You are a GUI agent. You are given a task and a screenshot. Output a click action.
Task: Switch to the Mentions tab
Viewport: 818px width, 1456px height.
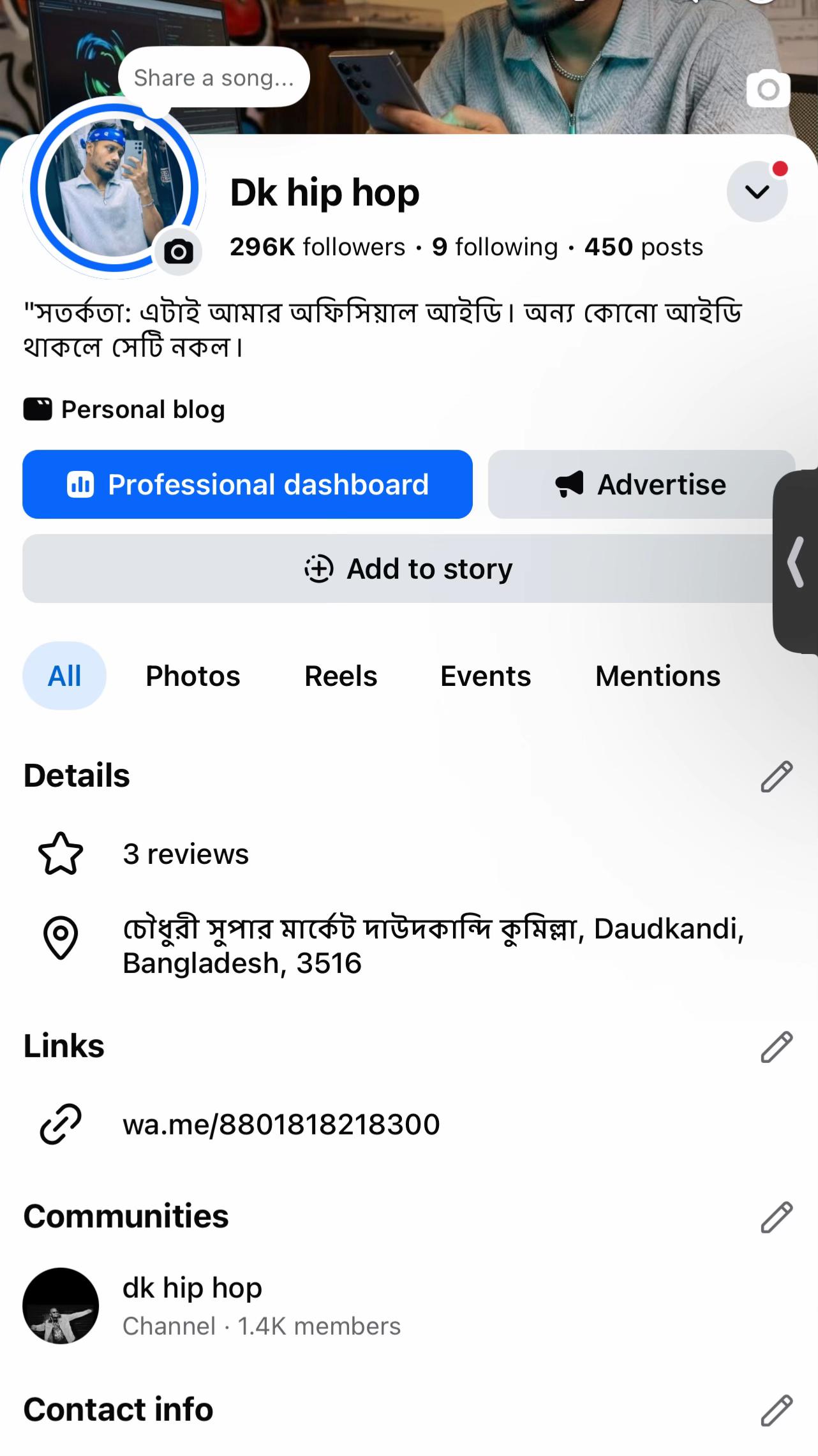(x=658, y=676)
